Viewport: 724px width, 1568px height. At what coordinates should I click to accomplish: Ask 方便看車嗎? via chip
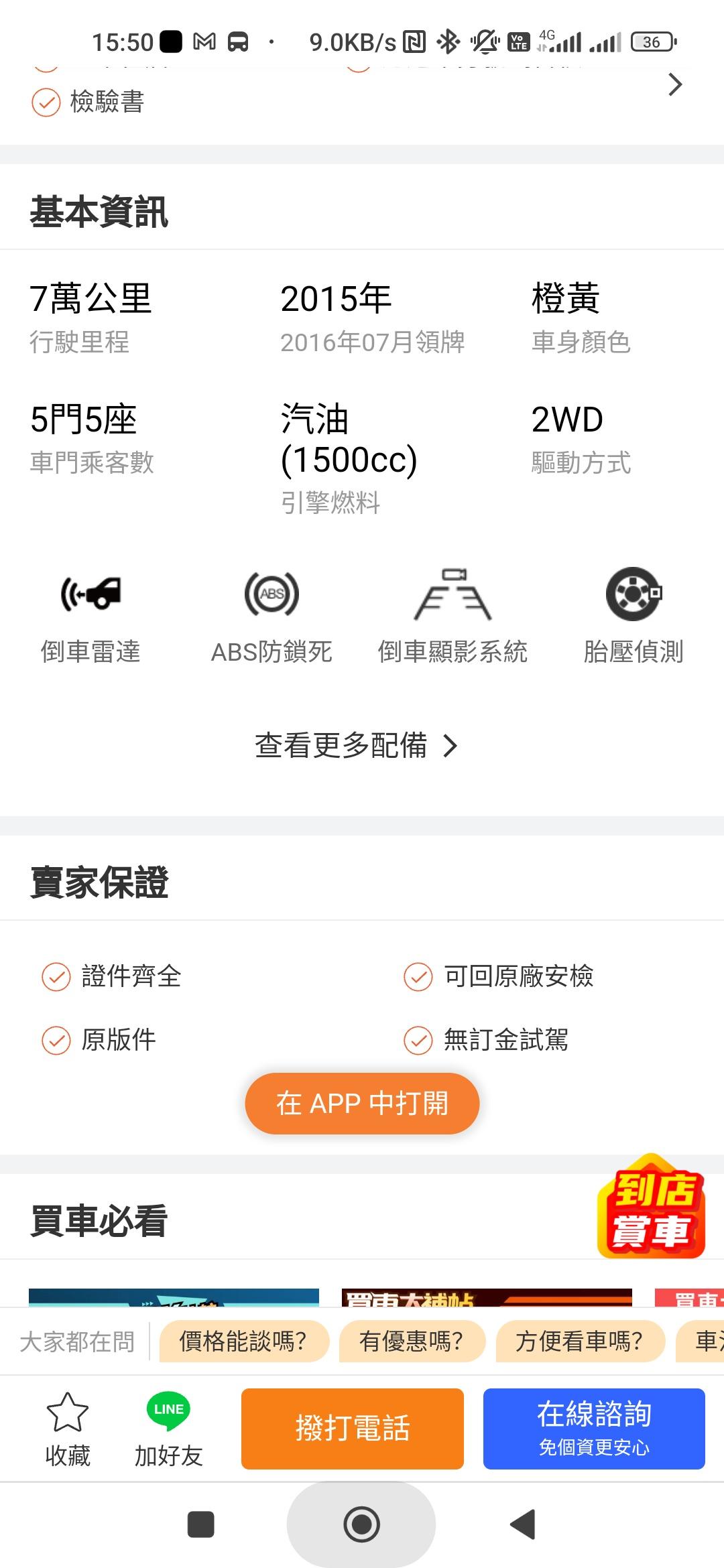tap(579, 1341)
